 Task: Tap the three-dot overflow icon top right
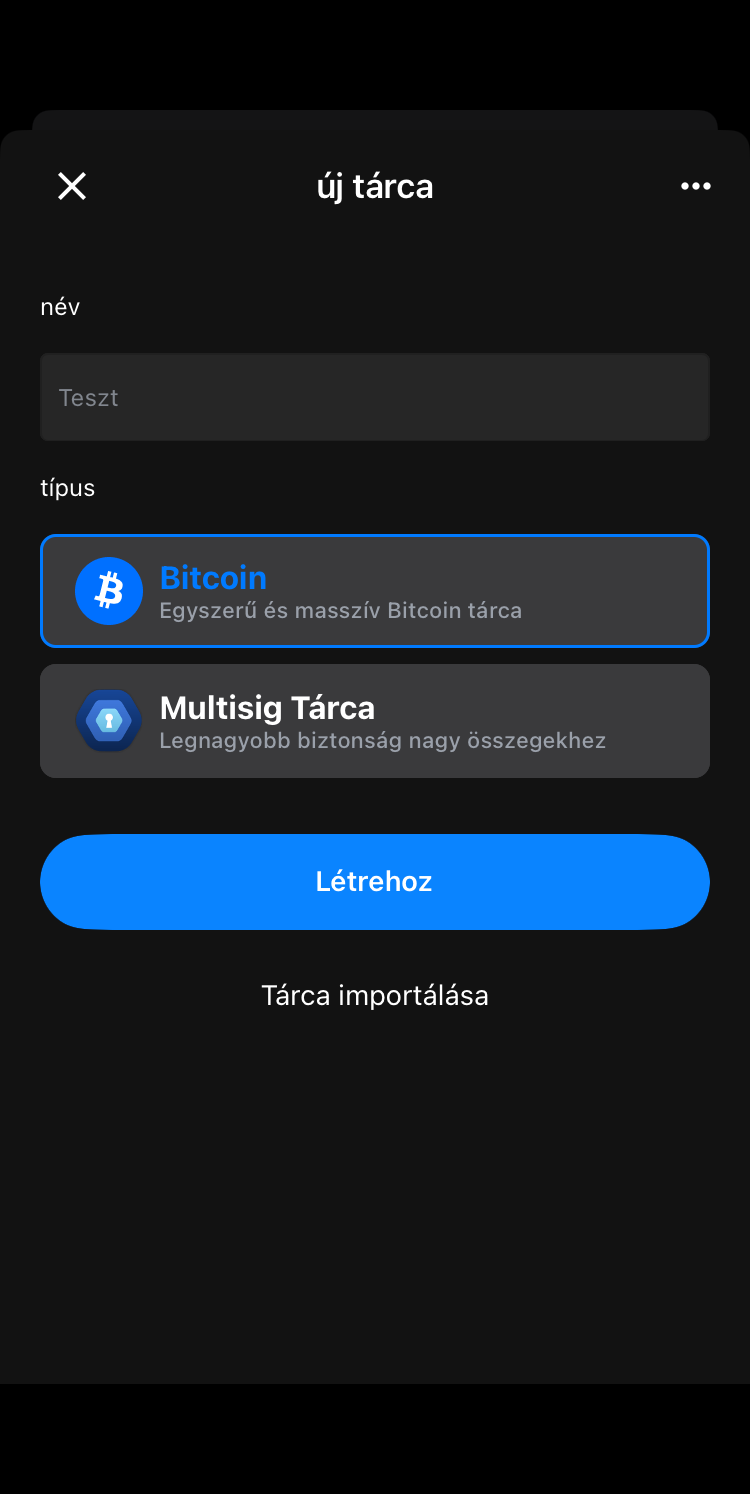tap(696, 186)
